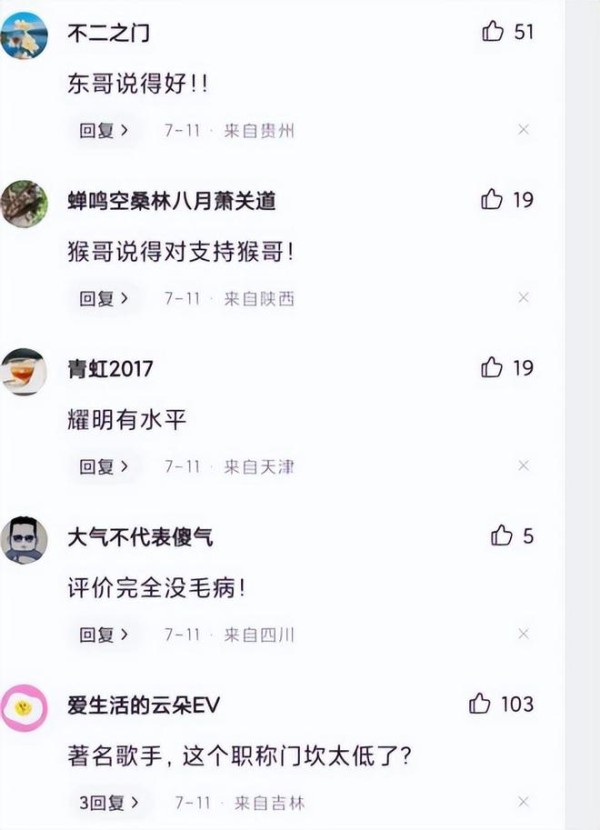Dismiss the comment from 青虹2017

point(523,466)
